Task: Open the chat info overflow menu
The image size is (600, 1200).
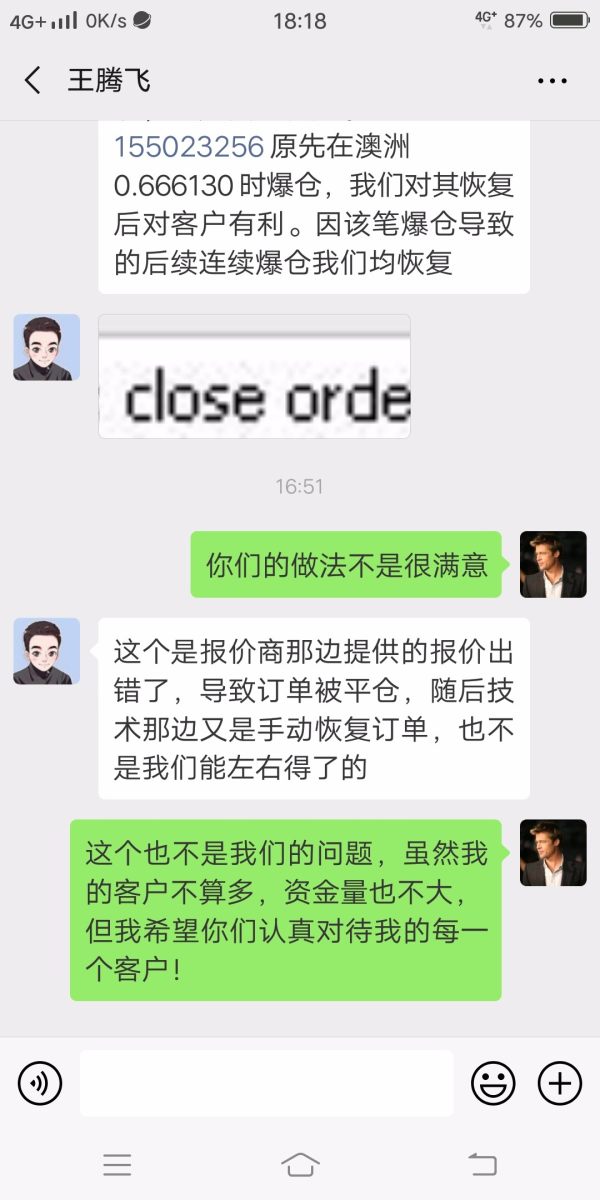Action: 552,81
